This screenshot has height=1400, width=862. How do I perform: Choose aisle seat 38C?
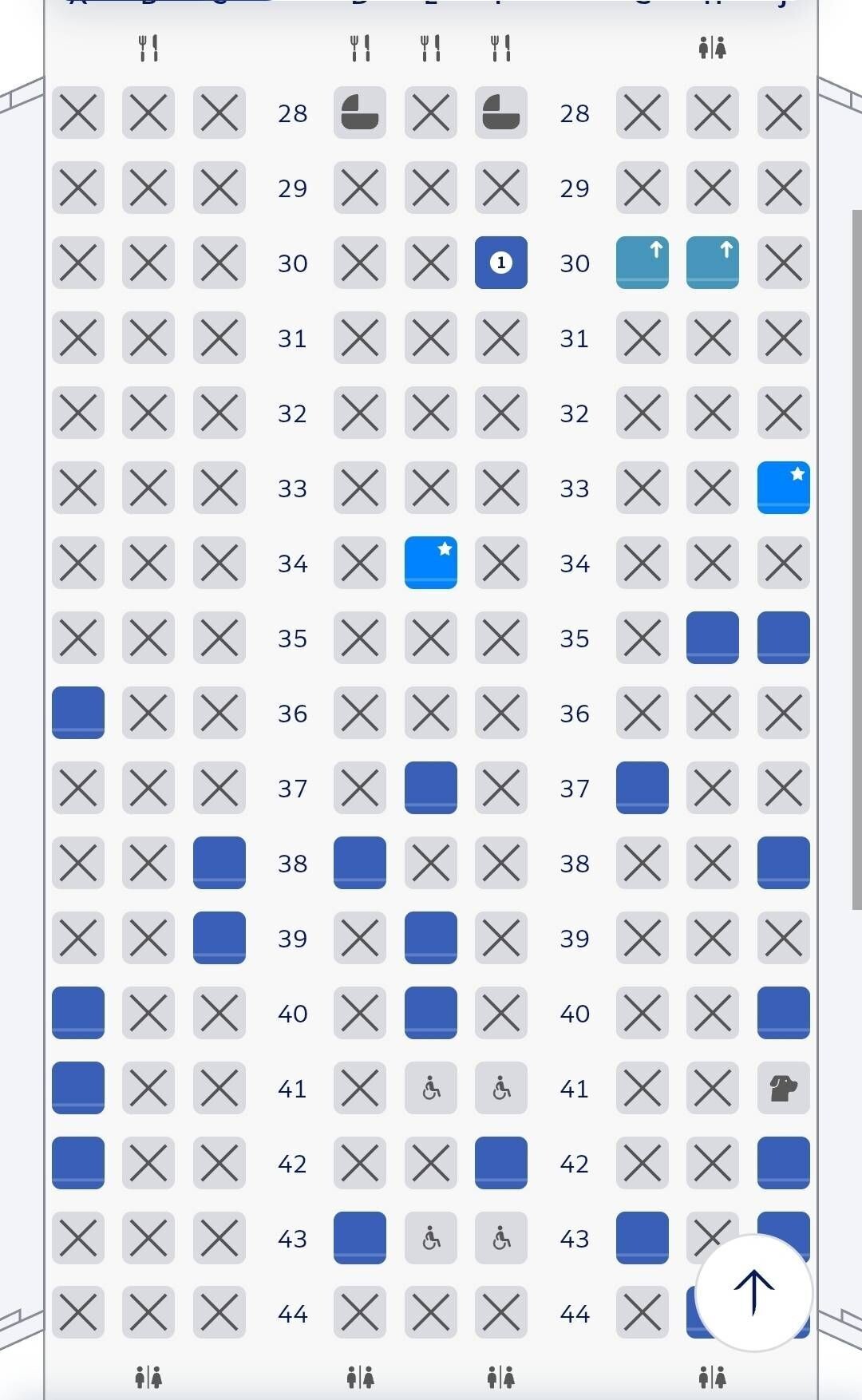[x=219, y=863]
